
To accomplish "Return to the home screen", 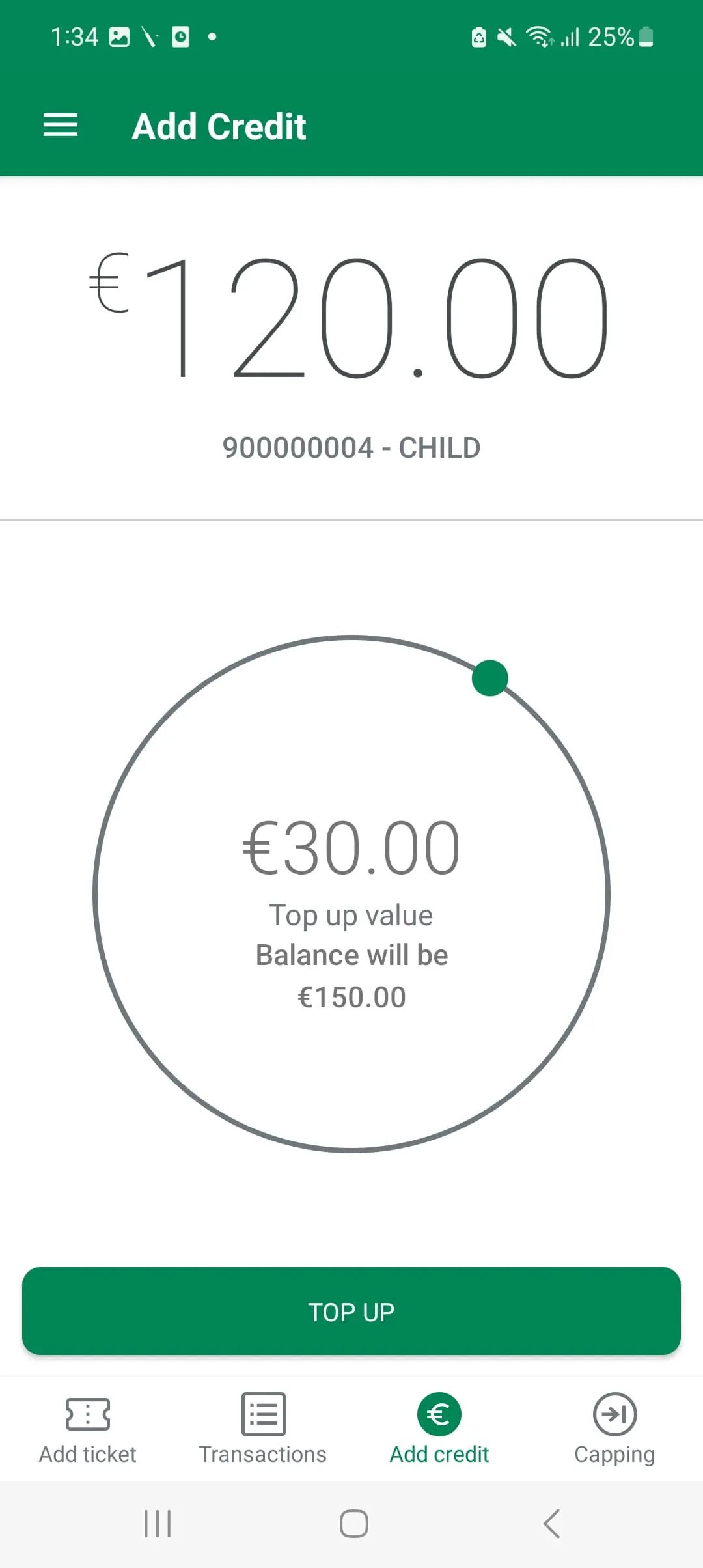I will pyautogui.click(x=354, y=1524).
